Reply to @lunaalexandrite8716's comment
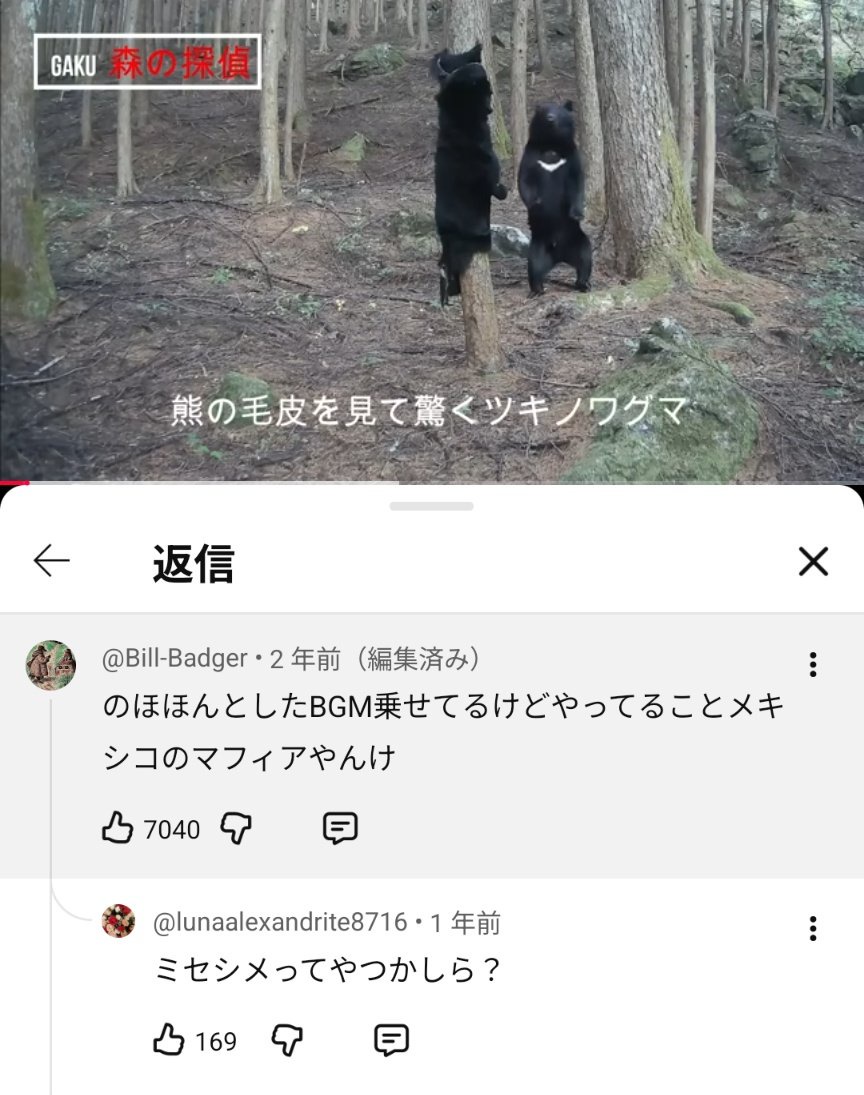The image size is (864, 1095). [x=391, y=1040]
